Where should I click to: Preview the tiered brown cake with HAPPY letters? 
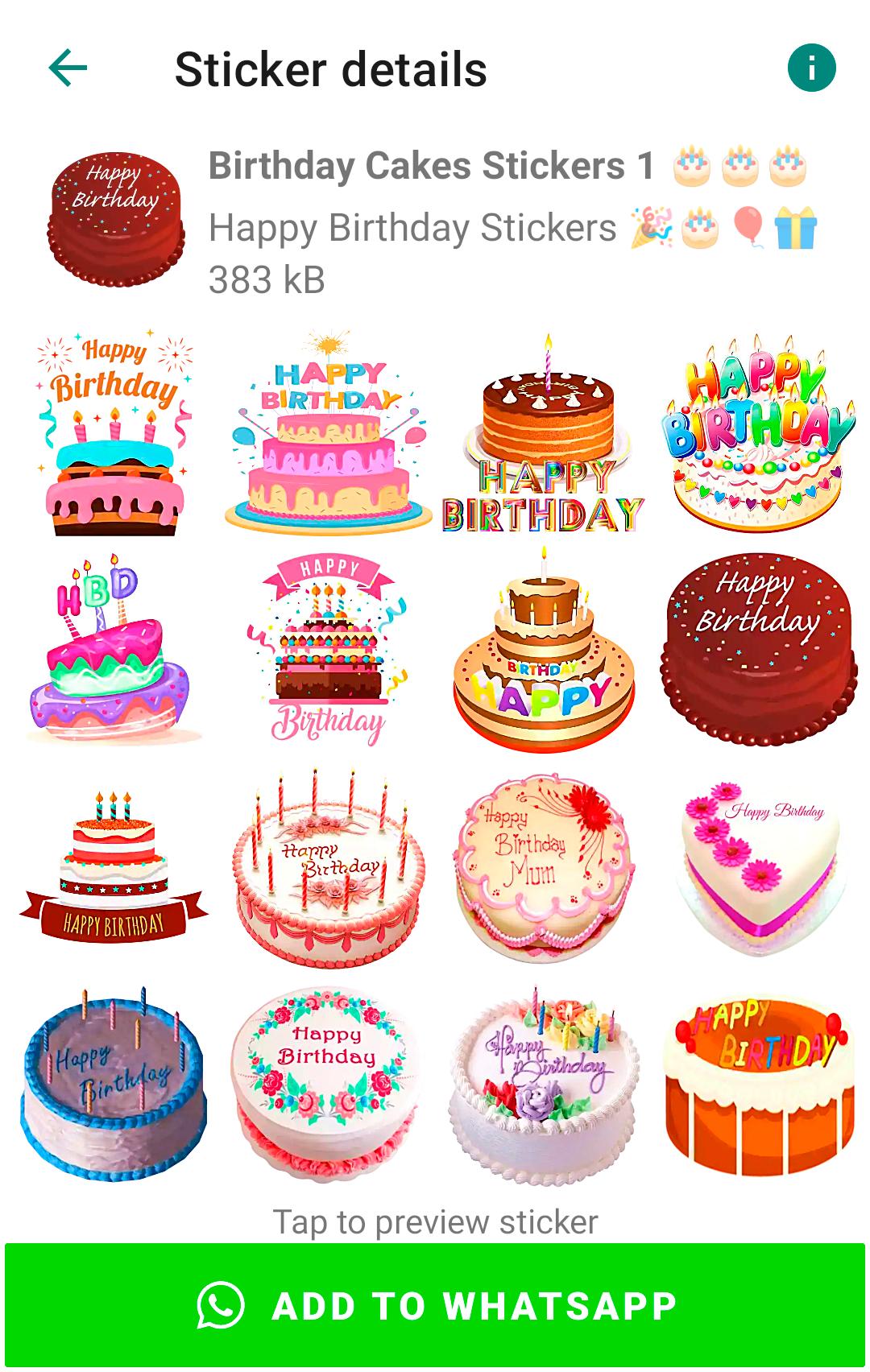pyautogui.click(x=544, y=651)
